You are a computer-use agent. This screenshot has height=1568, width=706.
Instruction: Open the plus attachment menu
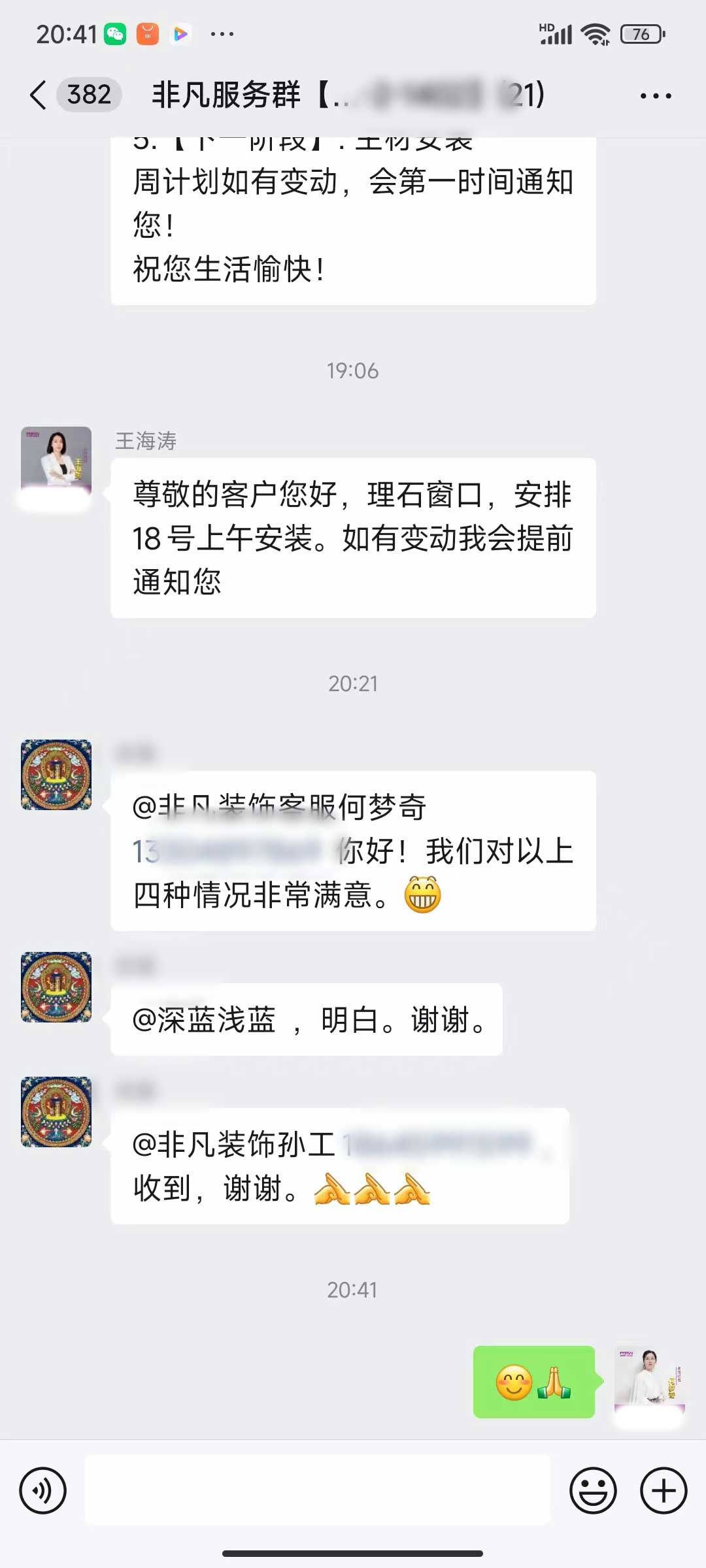663,1491
